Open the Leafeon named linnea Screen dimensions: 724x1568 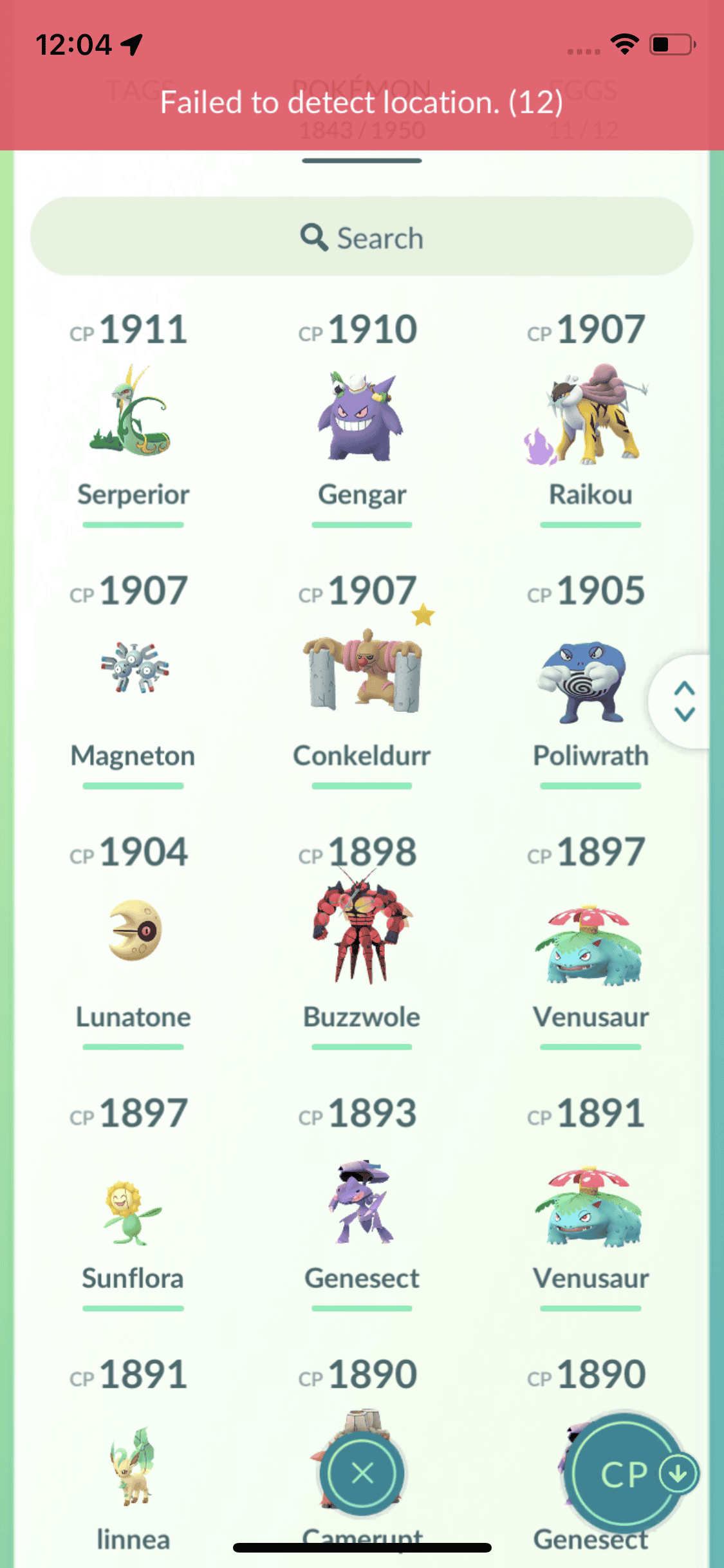(x=133, y=1468)
